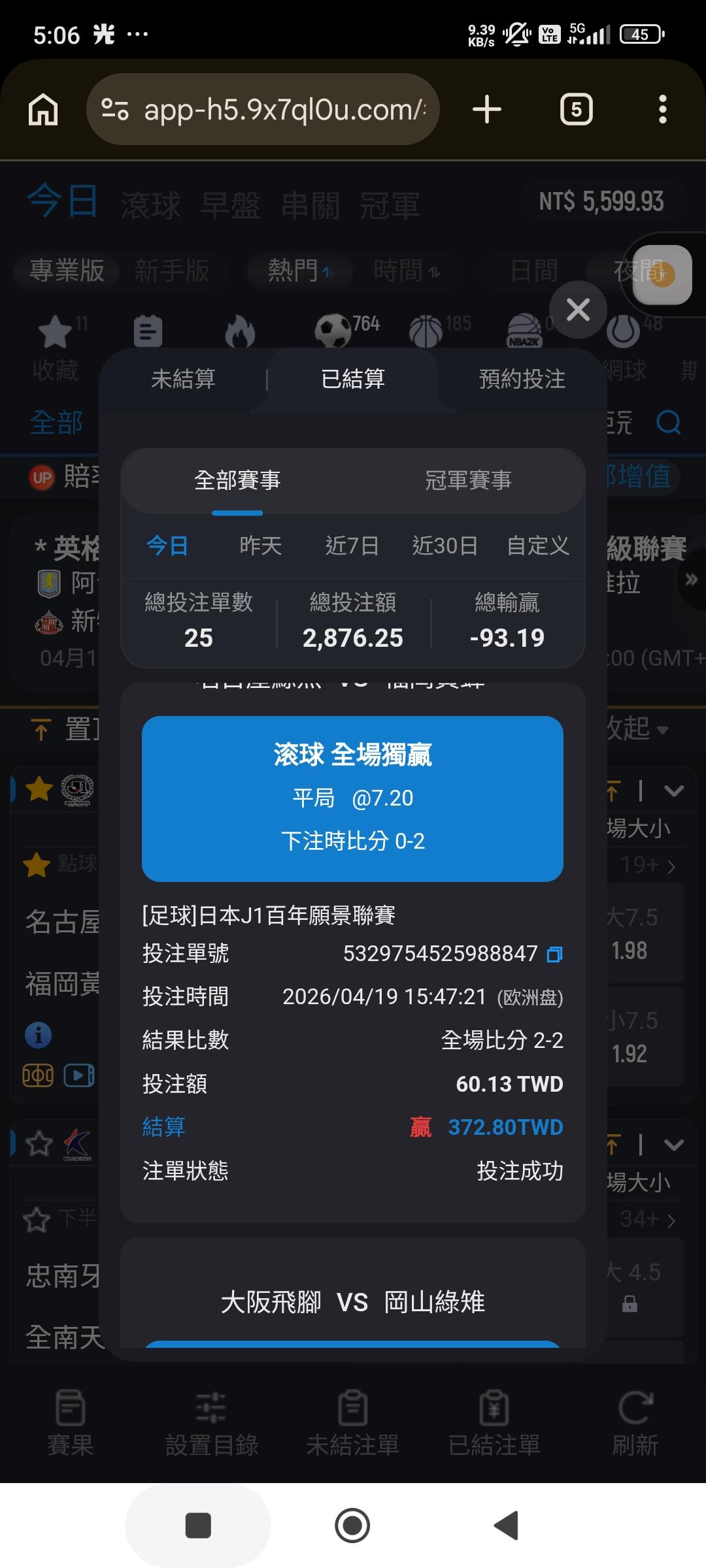Choose the 自定义 date range

pyautogui.click(x=538, y=546)
